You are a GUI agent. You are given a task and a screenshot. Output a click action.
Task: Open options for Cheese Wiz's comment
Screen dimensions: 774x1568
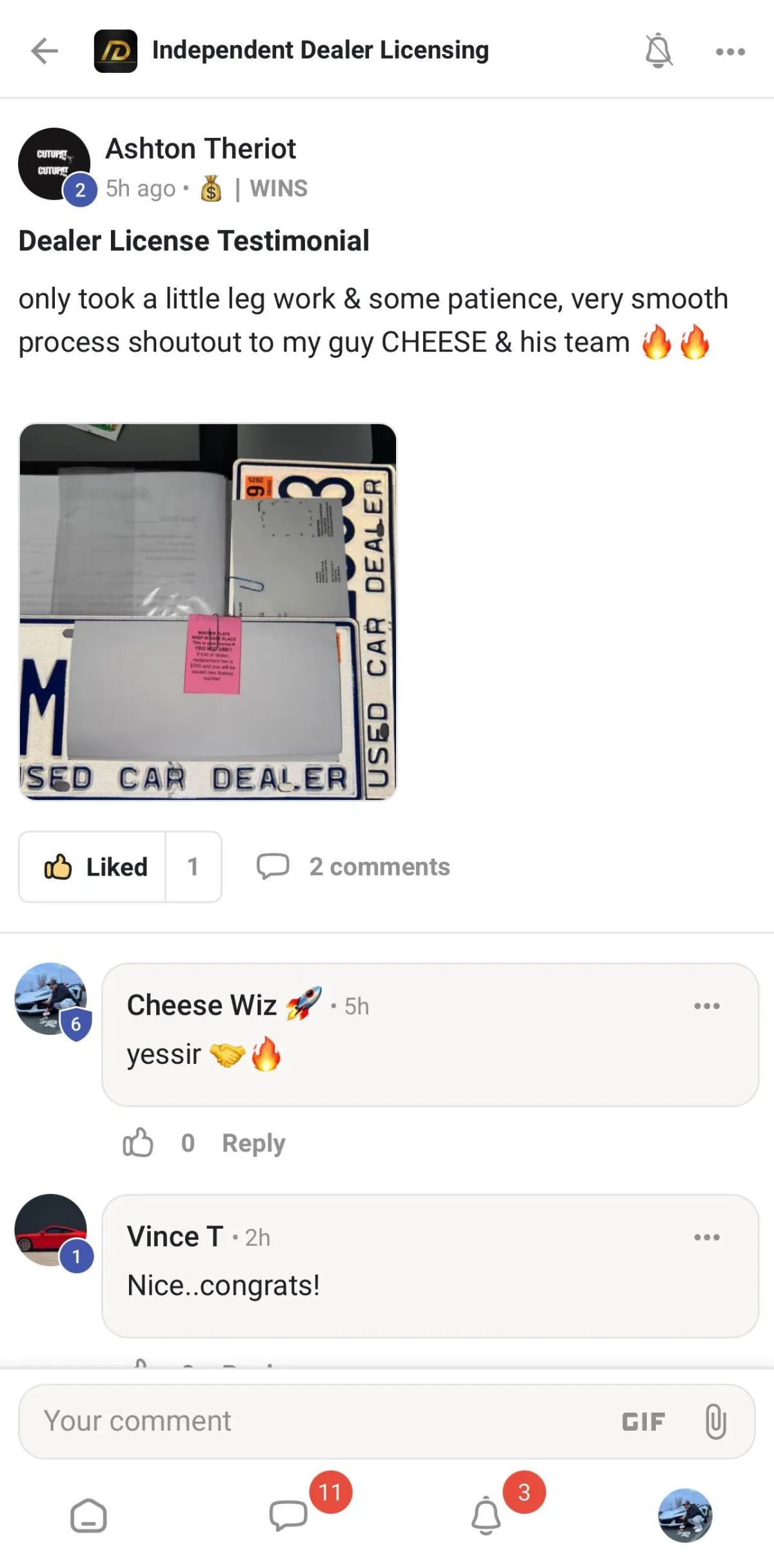[x=707, y=1006]
